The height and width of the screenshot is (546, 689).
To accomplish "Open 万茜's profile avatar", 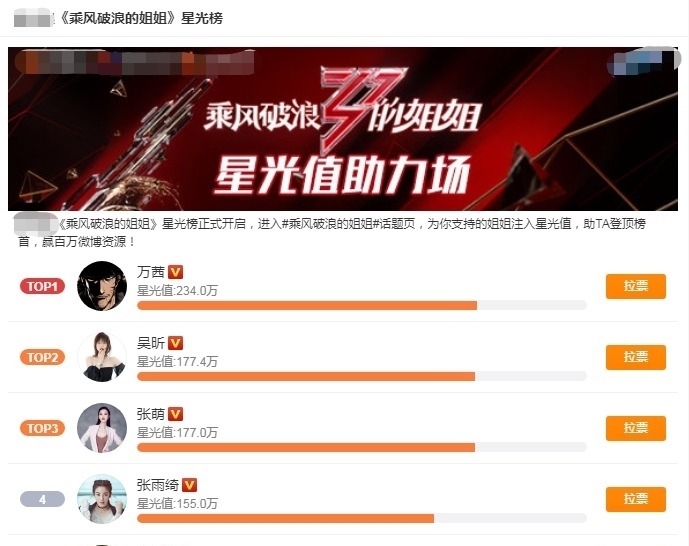I will coord(102,286).
